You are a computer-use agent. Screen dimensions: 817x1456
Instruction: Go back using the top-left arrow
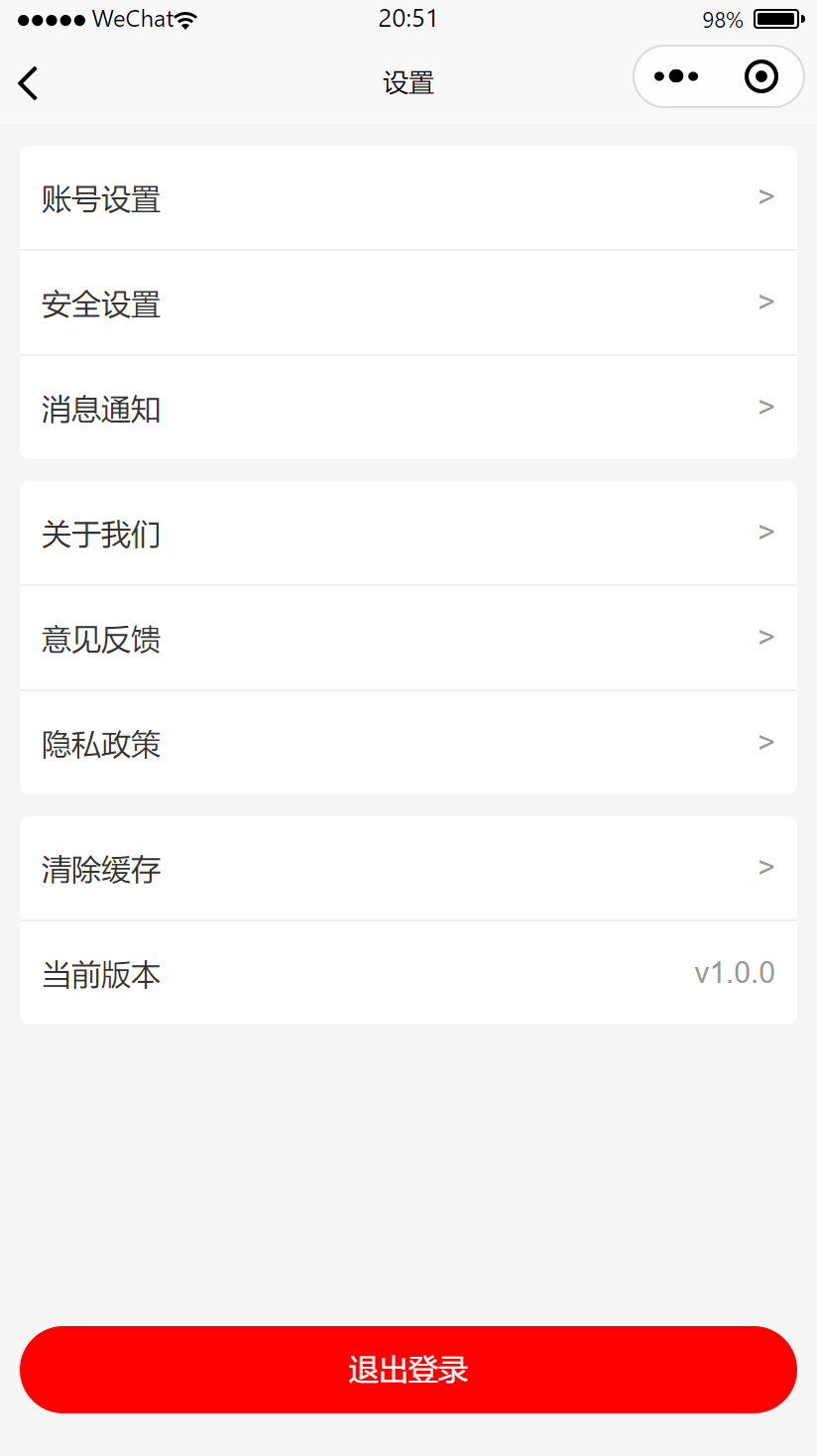[x=28, y=83]
